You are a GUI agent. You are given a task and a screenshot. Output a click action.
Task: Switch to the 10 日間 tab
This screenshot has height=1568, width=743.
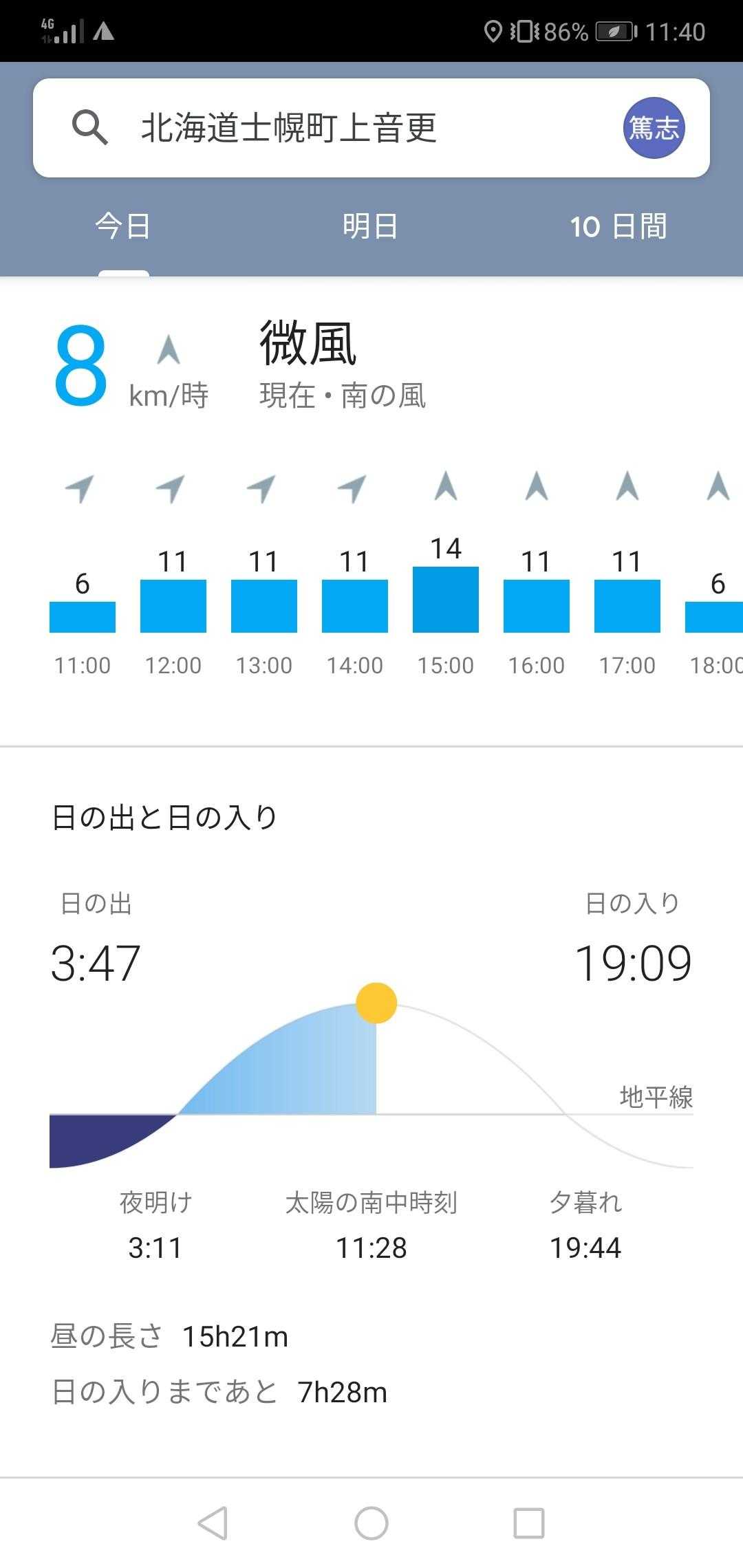click(x=618, y=226)
